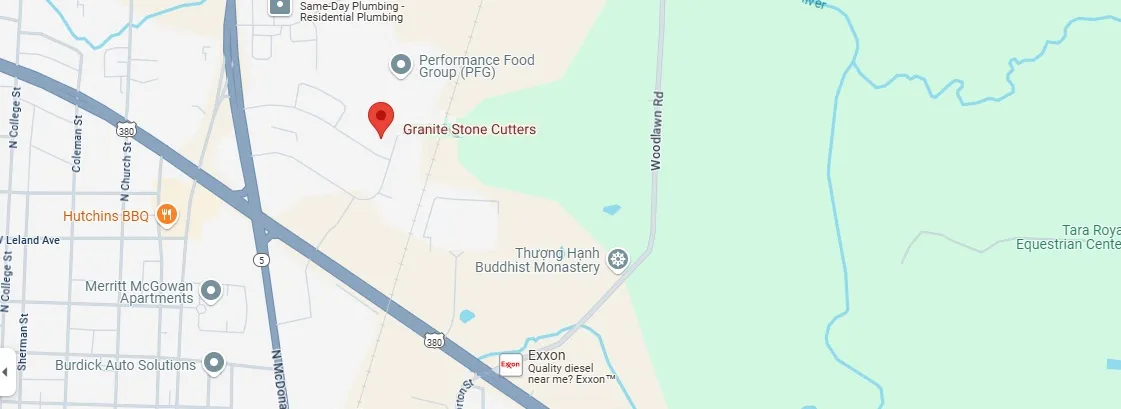Expand the side panel arrow
The height and width of the screenshot is (409, 1121).
point(4,371)
